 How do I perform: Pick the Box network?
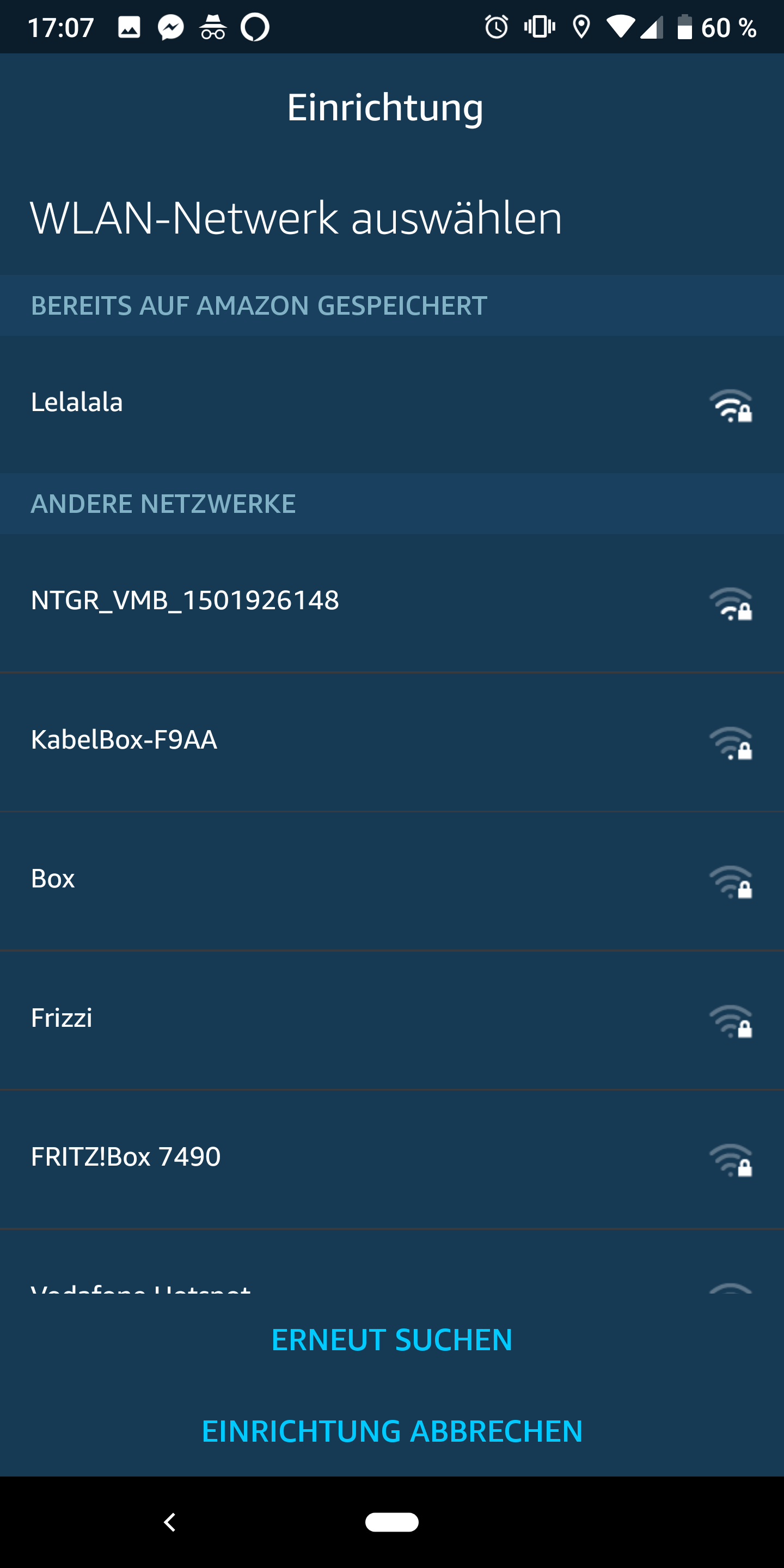coord(392,879)
